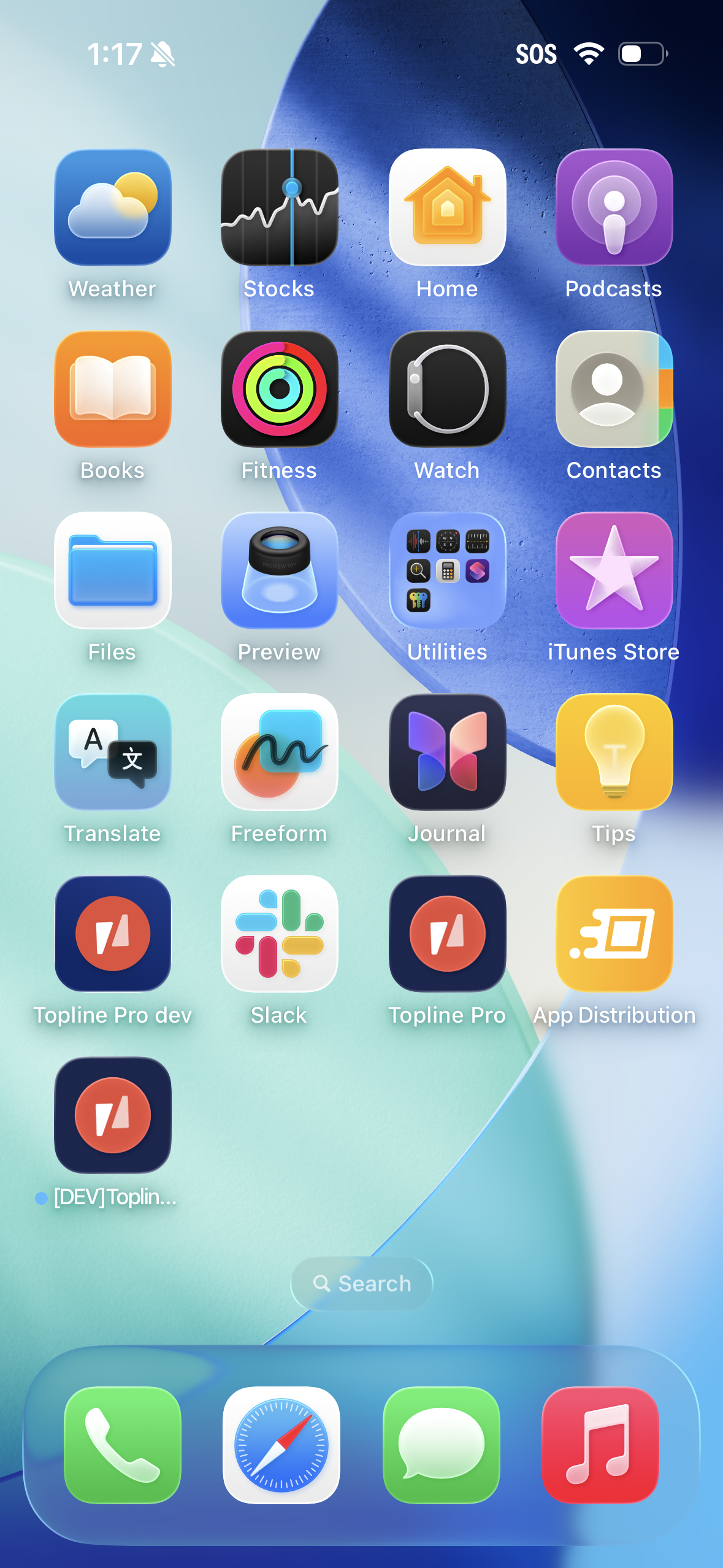Launch Freeform
Screen dimensions: 723x1568
(280, 752)
